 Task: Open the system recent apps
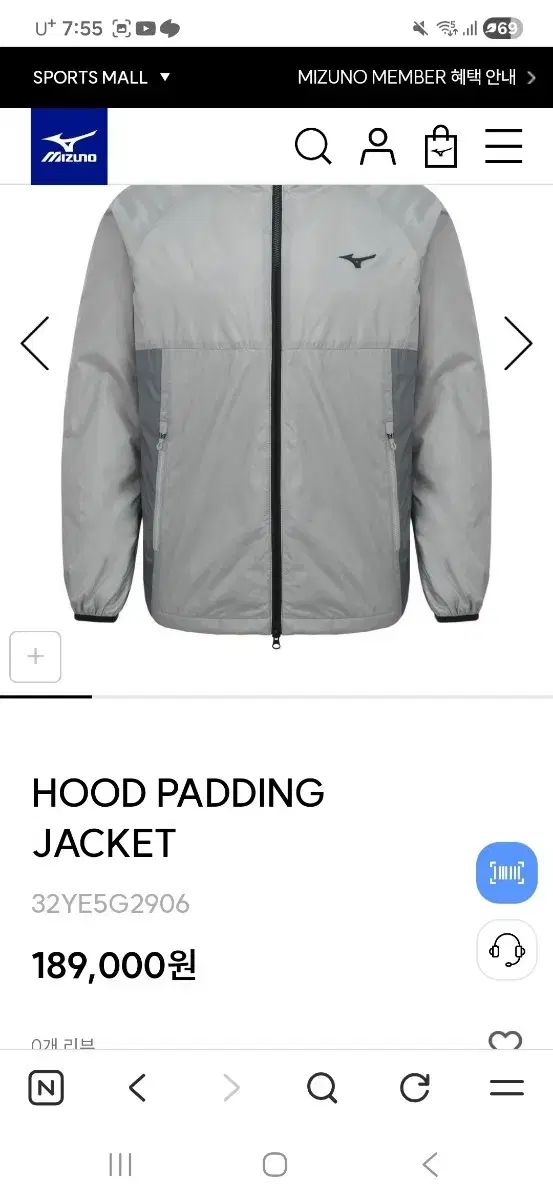pos(120,1164)
